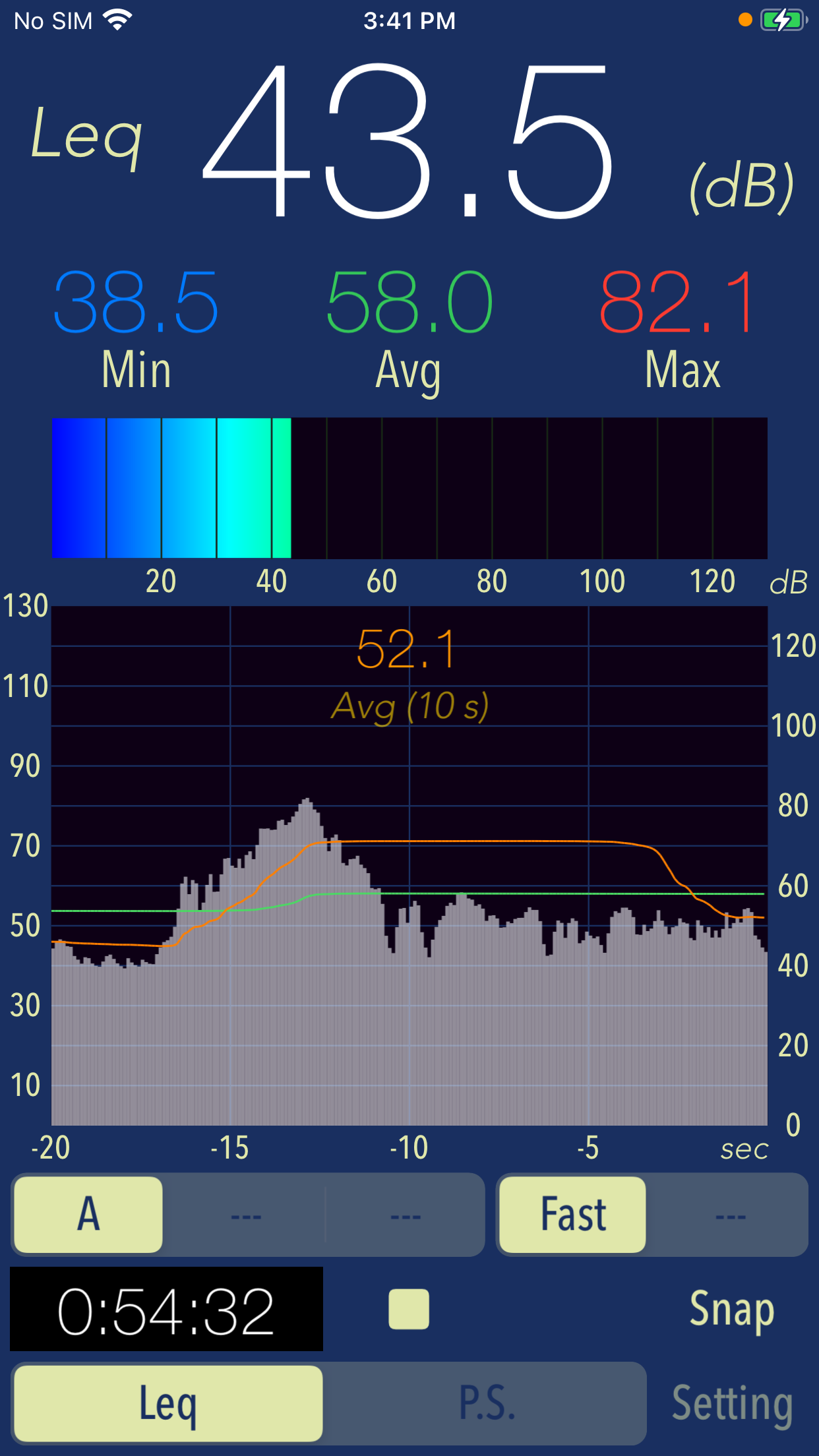This screenshot has width=819, height=1456.
Task: Select the Fast time weighting
Action: [x=572, y=1214]
